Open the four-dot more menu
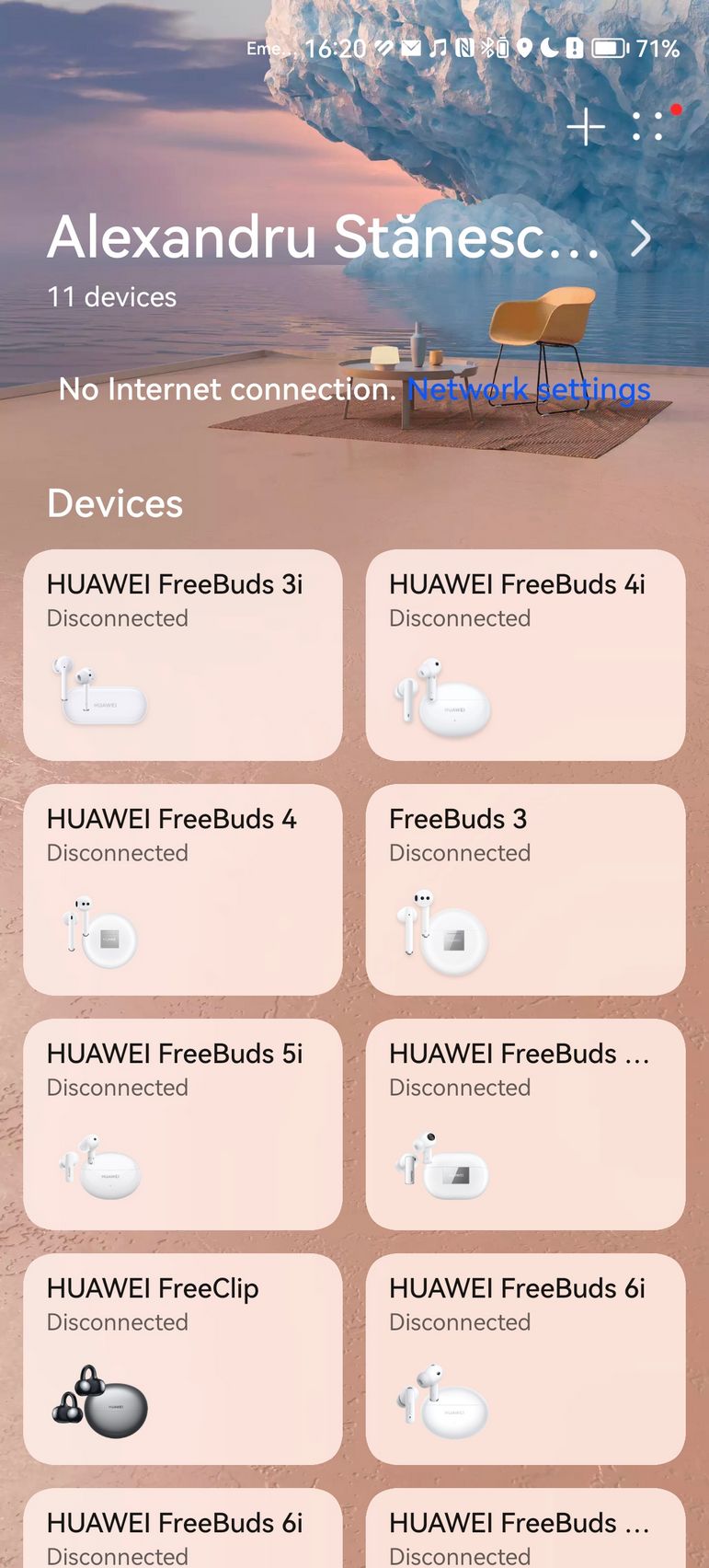709x1568 pixels. click(x=648, y=127)
